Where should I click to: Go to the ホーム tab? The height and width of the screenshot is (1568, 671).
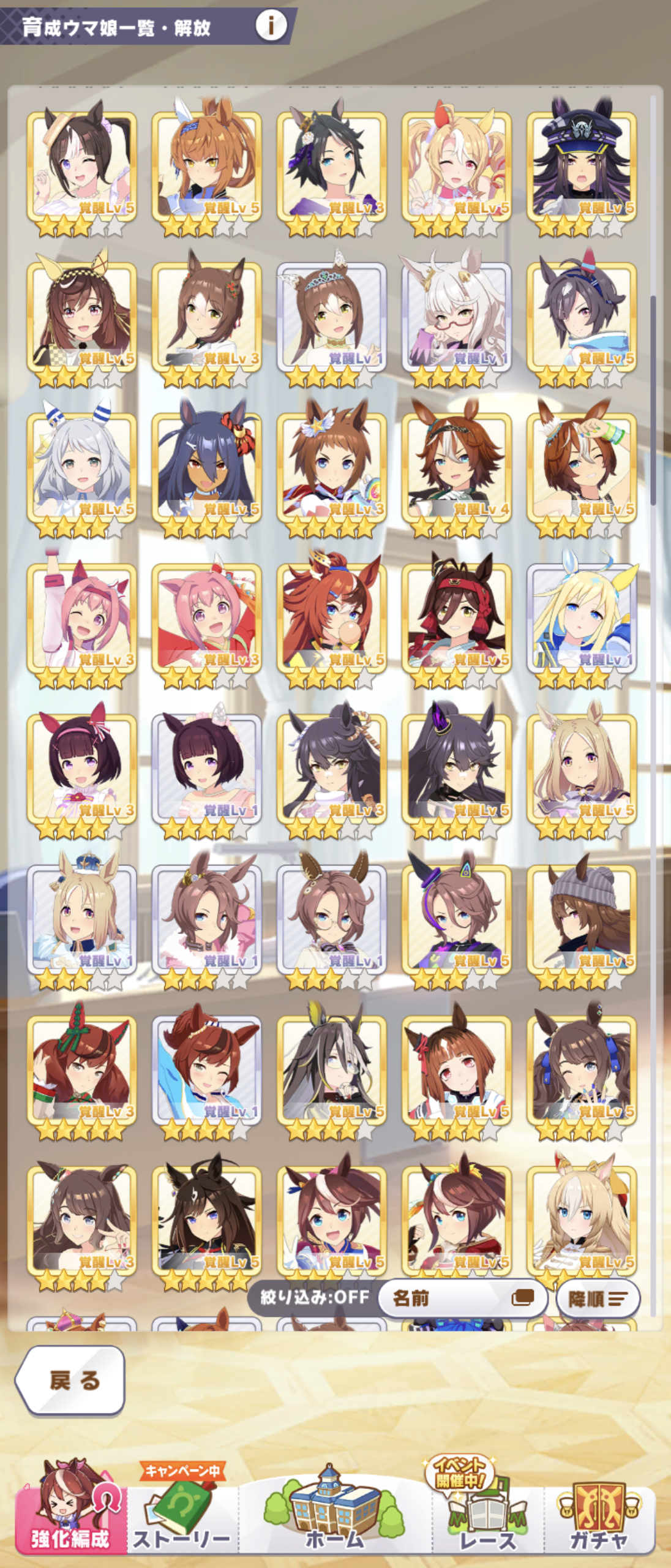click(335, 1514)
